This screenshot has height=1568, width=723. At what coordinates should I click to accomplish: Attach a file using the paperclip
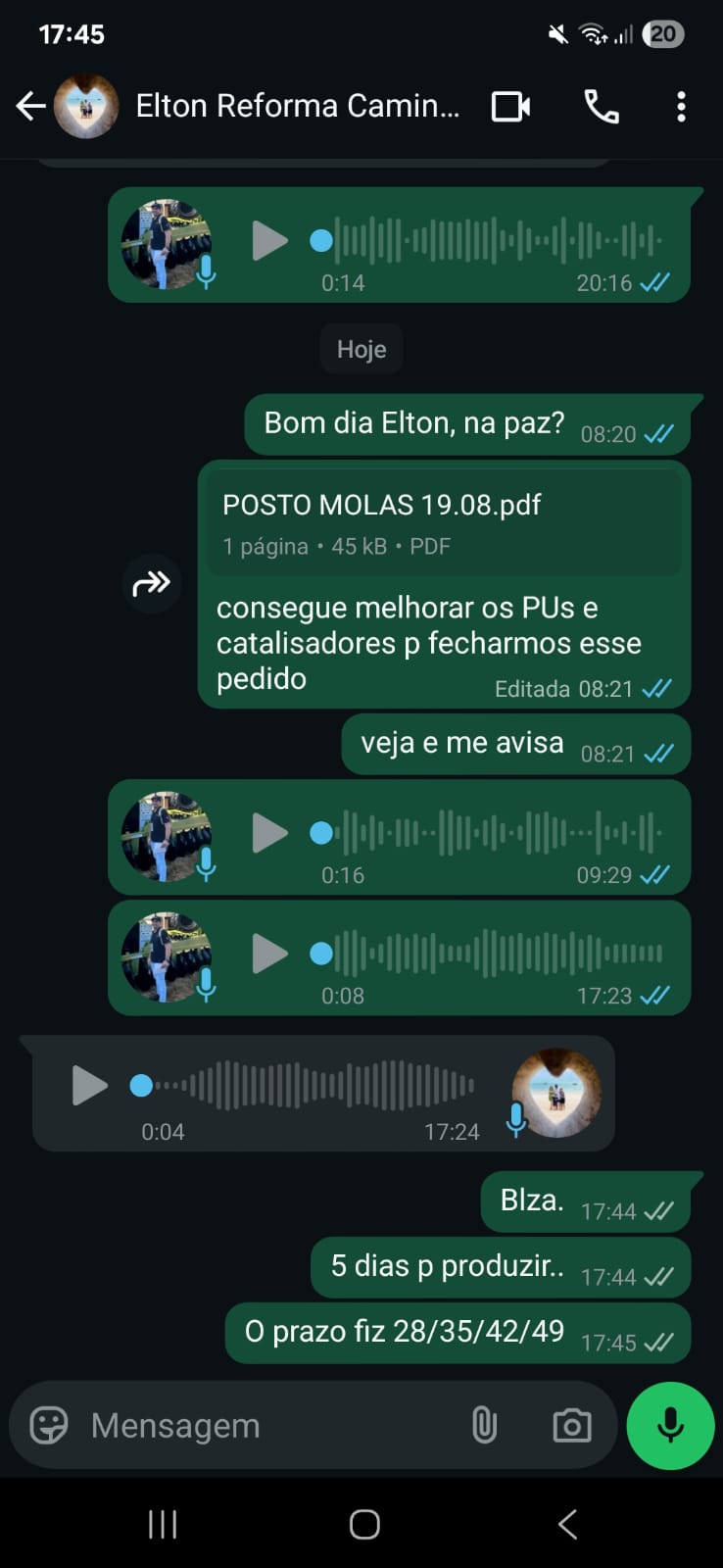coord(484,1425)
